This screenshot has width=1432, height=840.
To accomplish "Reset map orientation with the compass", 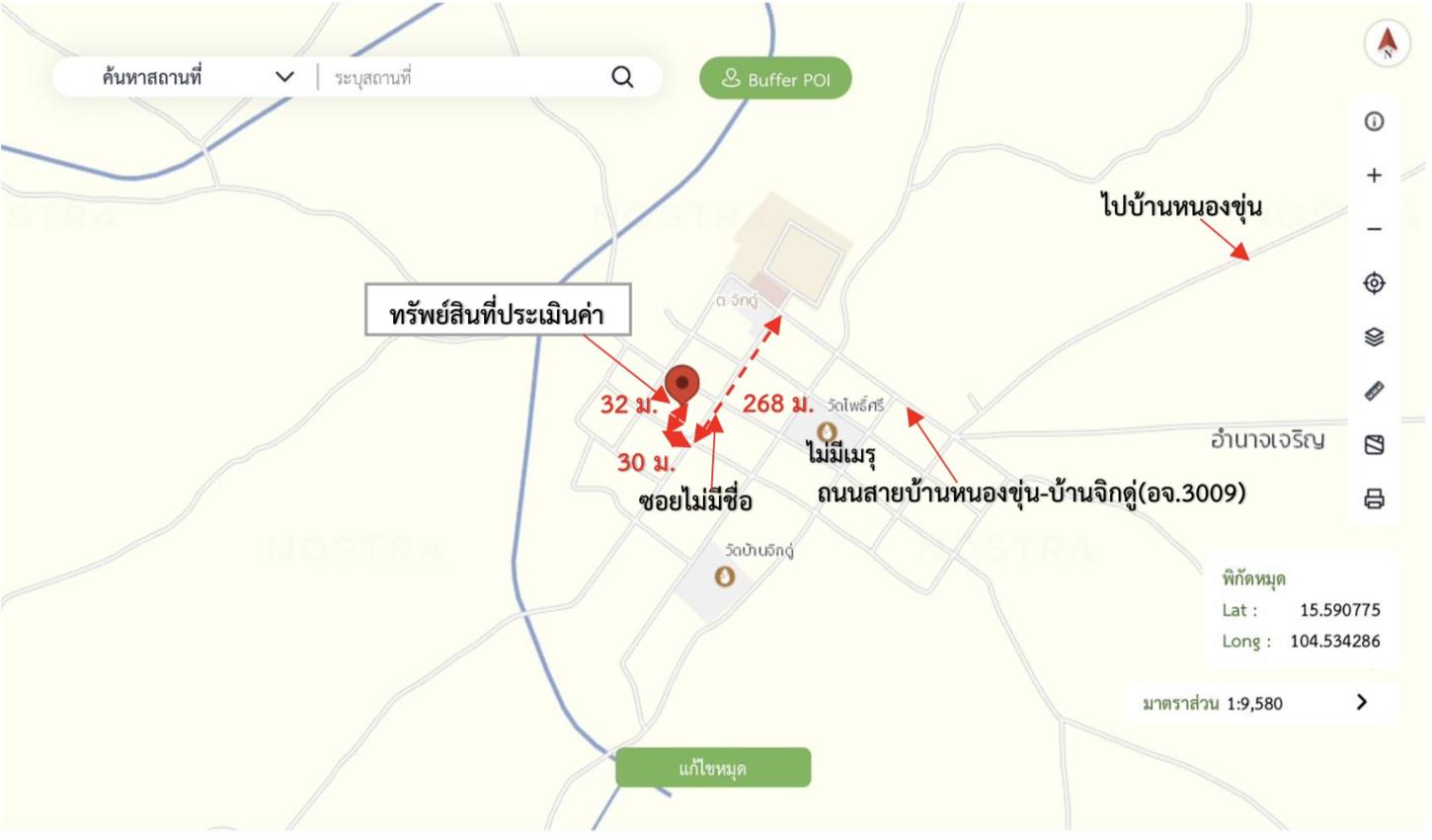I will point(1387,42).
